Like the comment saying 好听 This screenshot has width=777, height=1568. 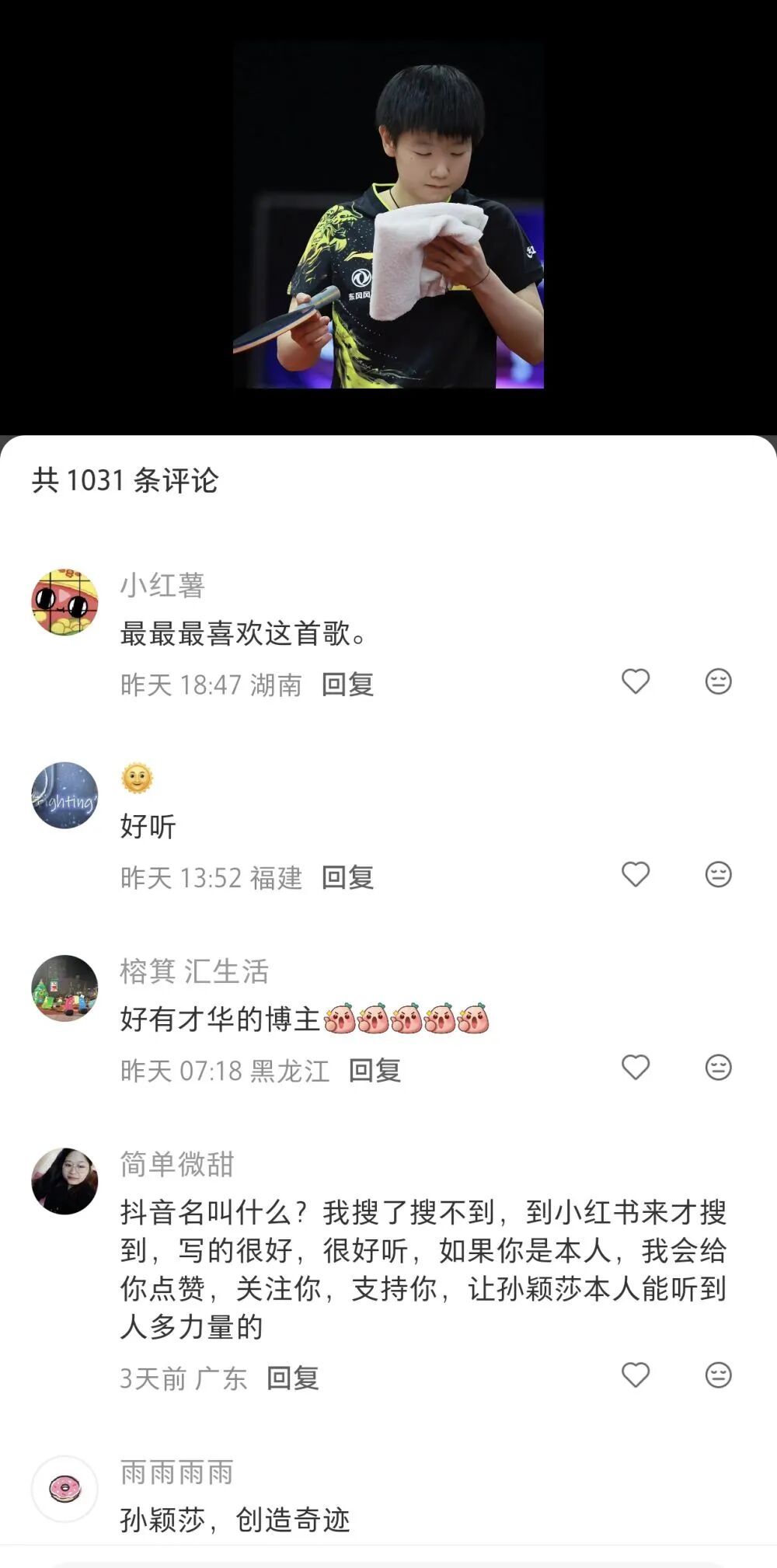(635, 874)
